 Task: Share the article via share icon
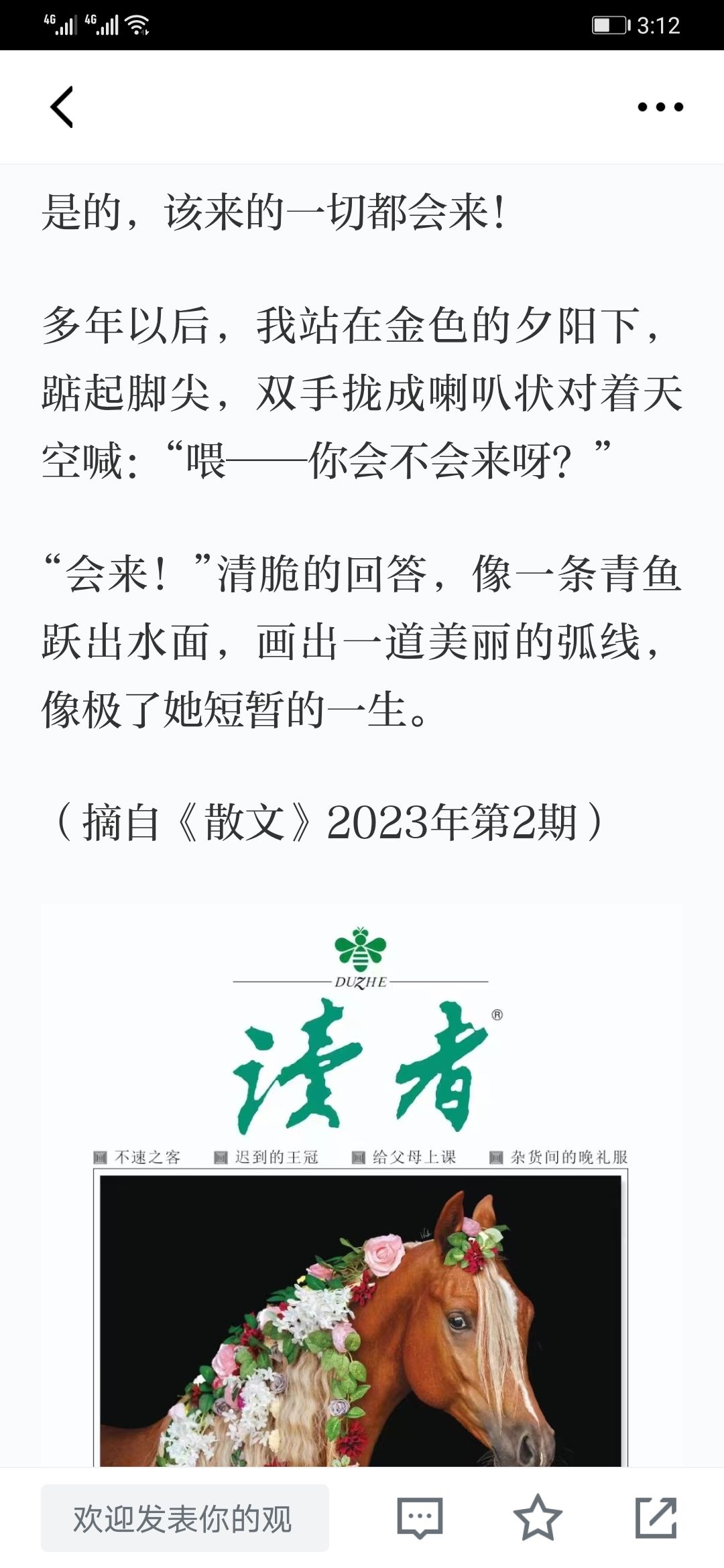point(656,1518)
